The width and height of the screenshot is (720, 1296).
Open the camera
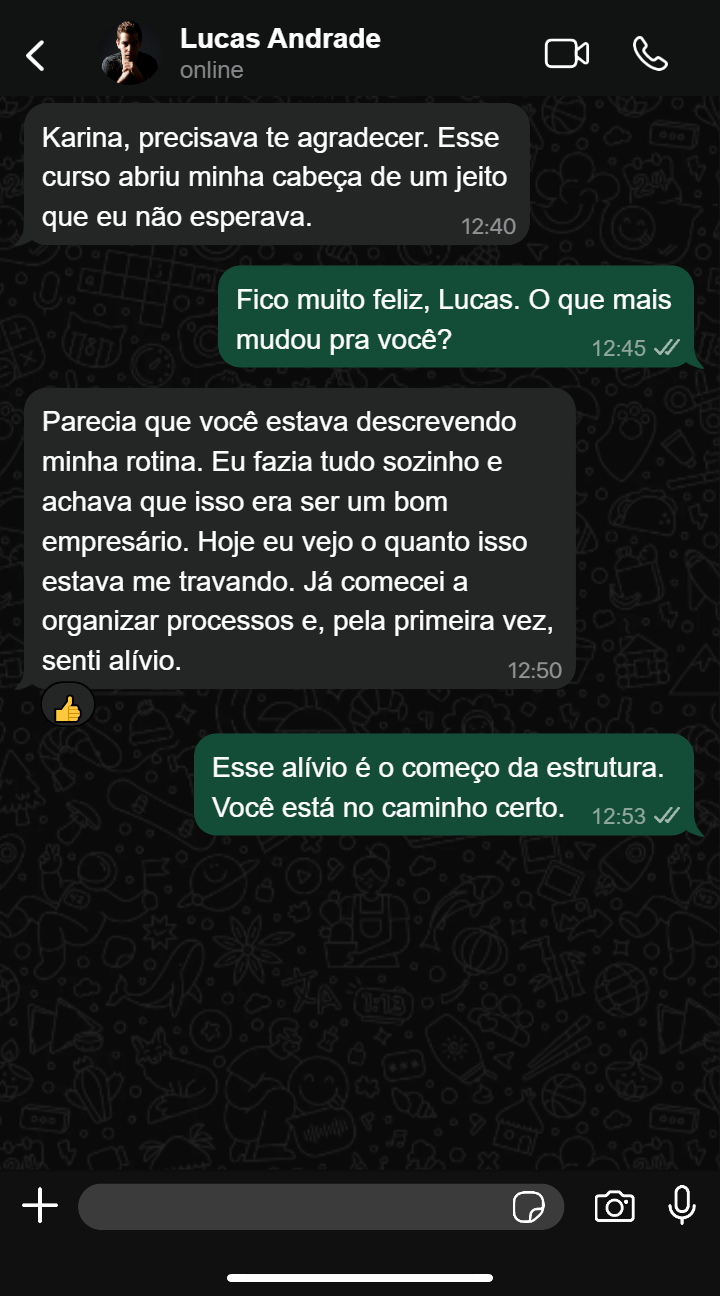click(x=614, y=1207)
